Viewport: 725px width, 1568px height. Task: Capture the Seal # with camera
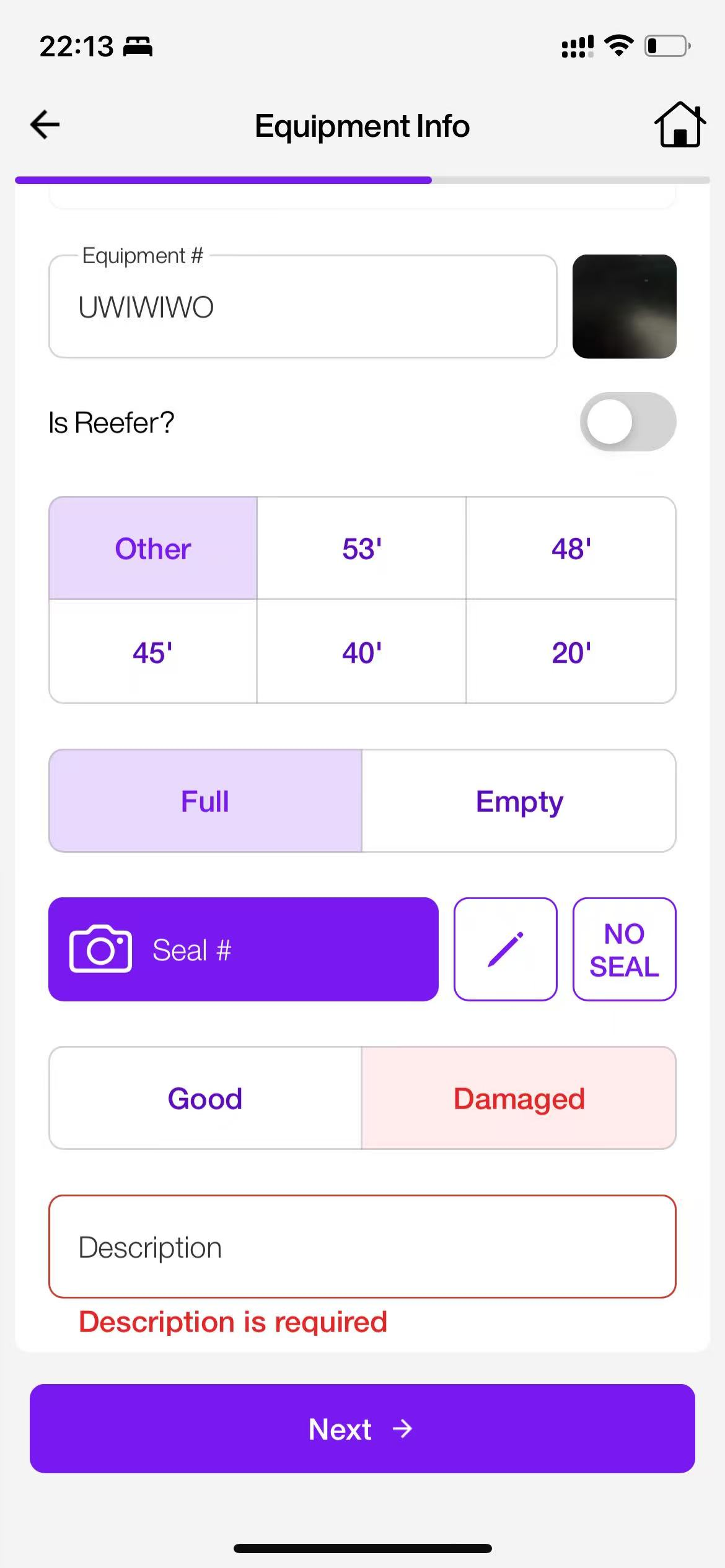[243, 949]
